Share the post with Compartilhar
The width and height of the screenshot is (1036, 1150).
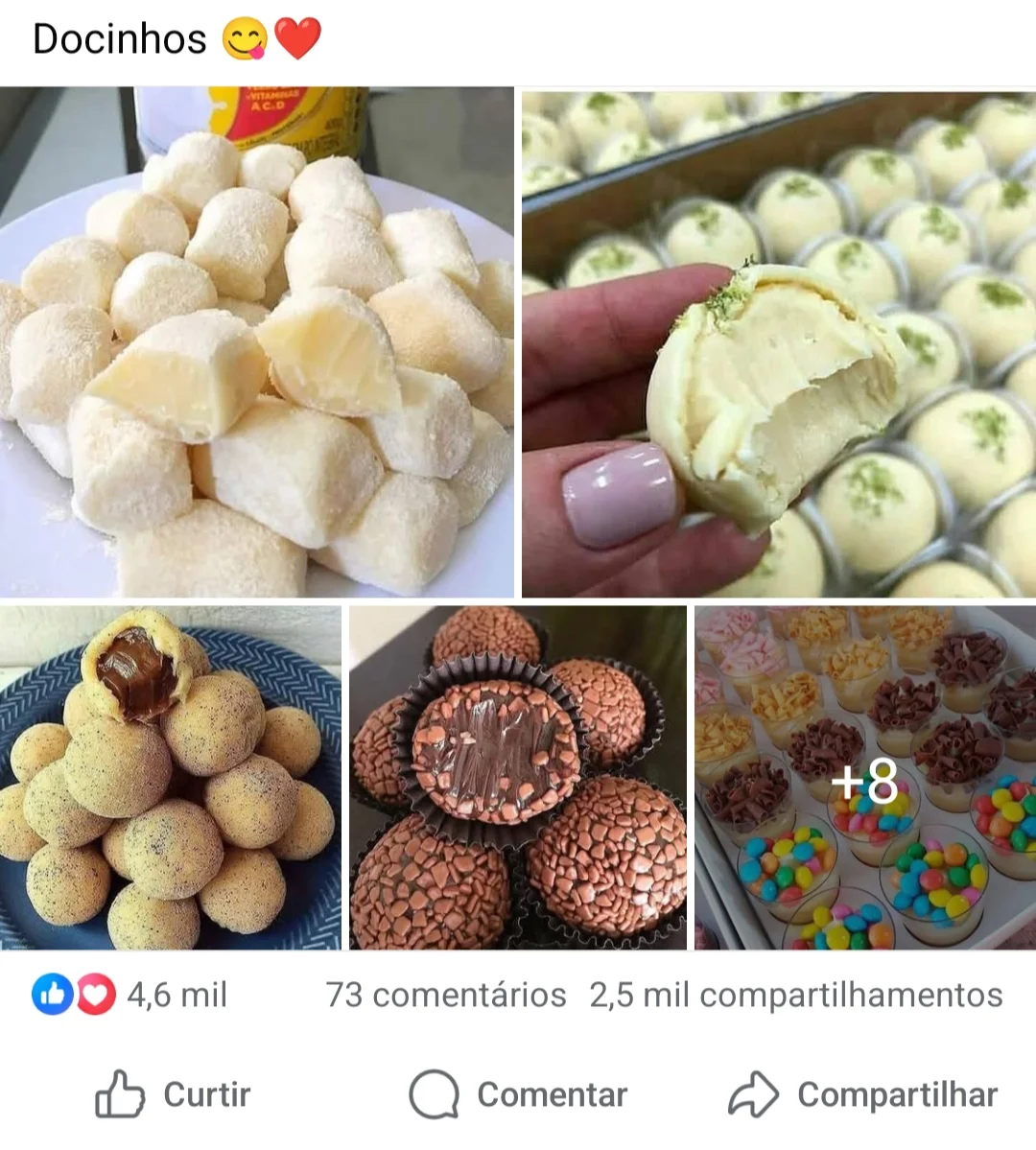(862, 1094)
